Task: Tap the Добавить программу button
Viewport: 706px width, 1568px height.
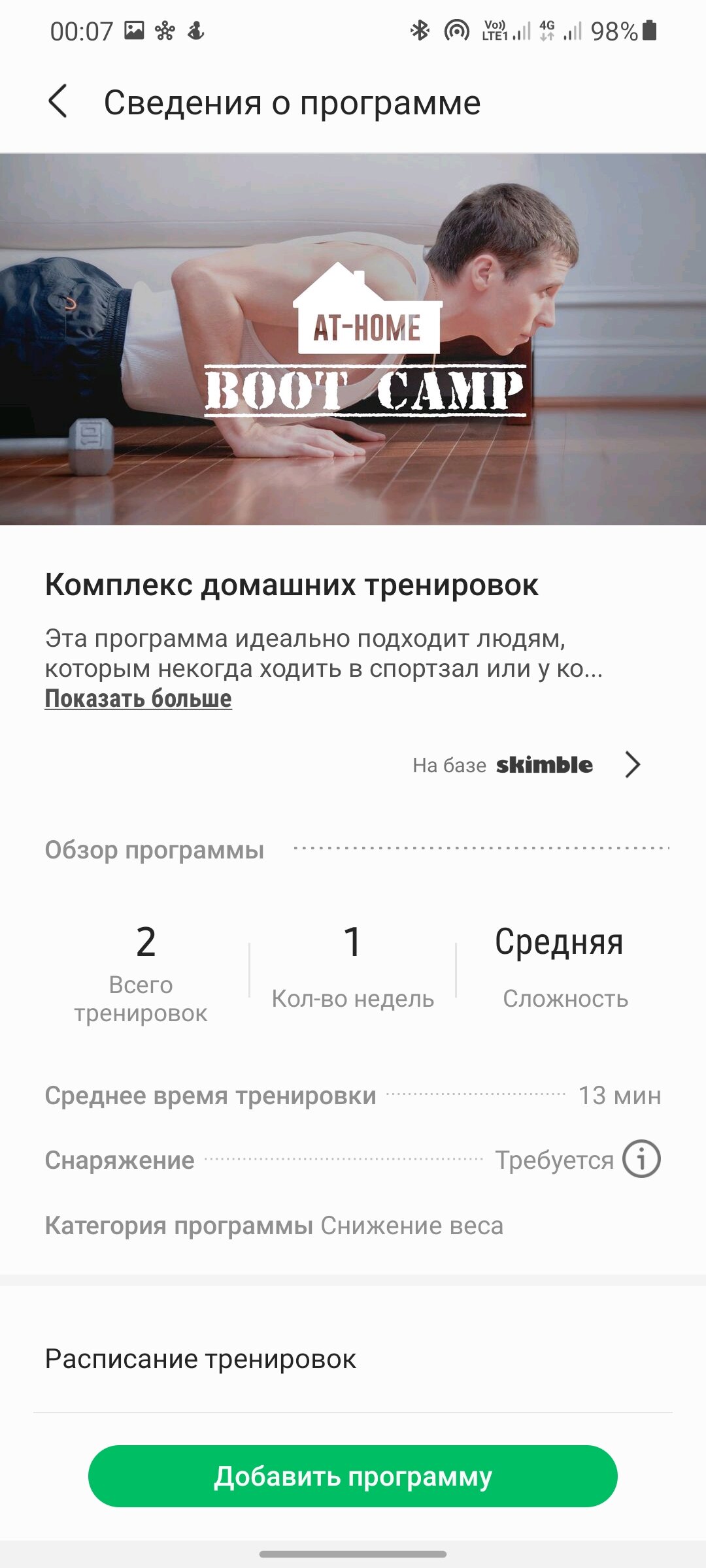Action: pyautogui.click(x=353, y=1477)
